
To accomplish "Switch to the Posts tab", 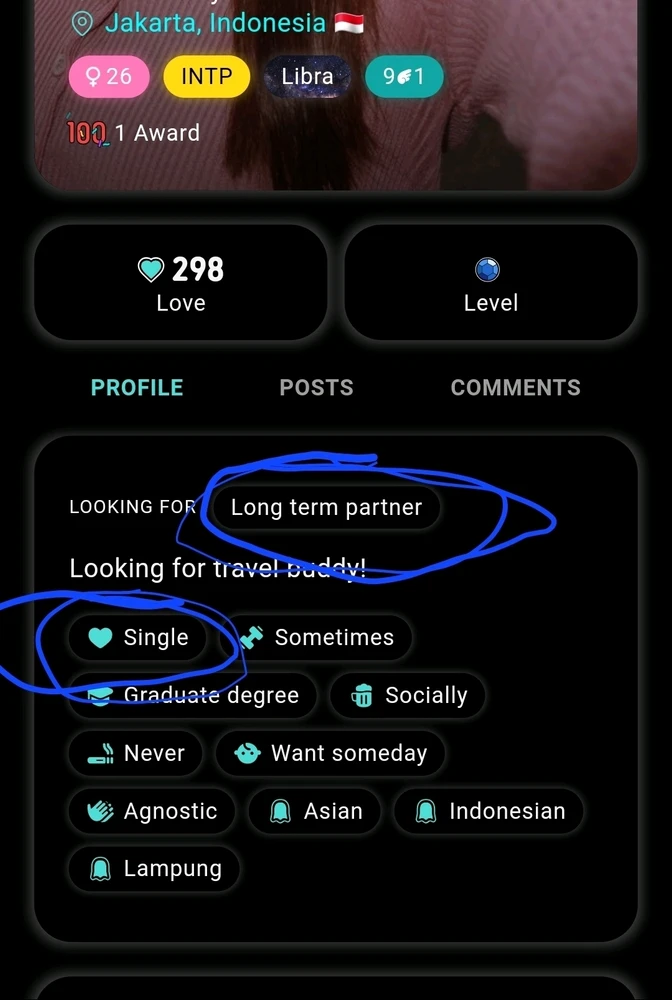I will tap(316, 388).
